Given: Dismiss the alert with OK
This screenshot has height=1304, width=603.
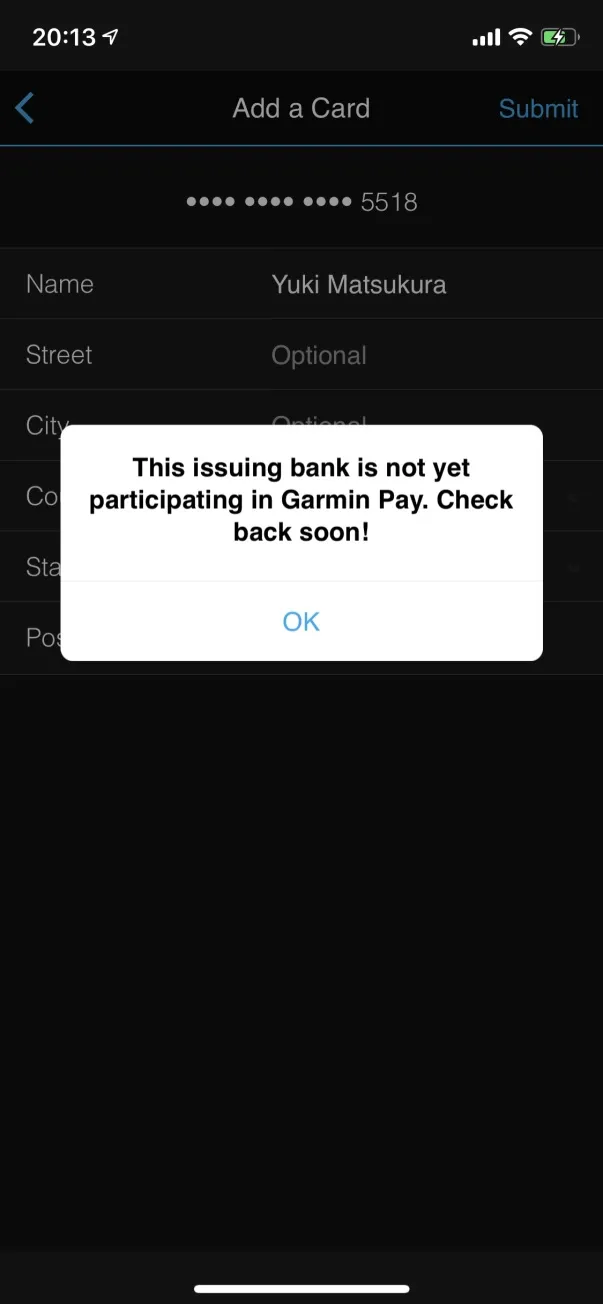Looking at the screenshot, I should 301,621.
